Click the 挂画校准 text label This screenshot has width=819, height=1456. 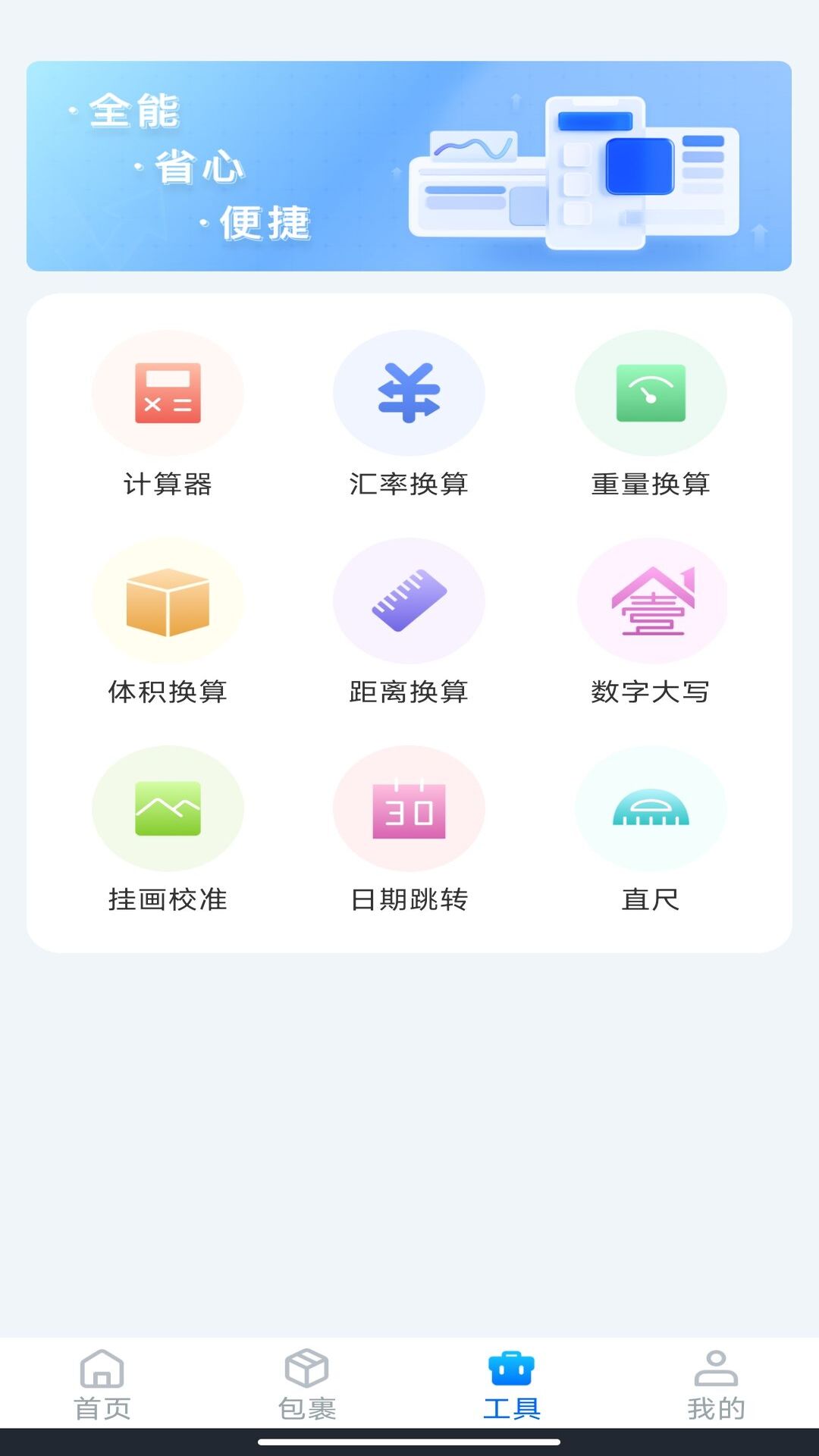click(x=168, y=901)
